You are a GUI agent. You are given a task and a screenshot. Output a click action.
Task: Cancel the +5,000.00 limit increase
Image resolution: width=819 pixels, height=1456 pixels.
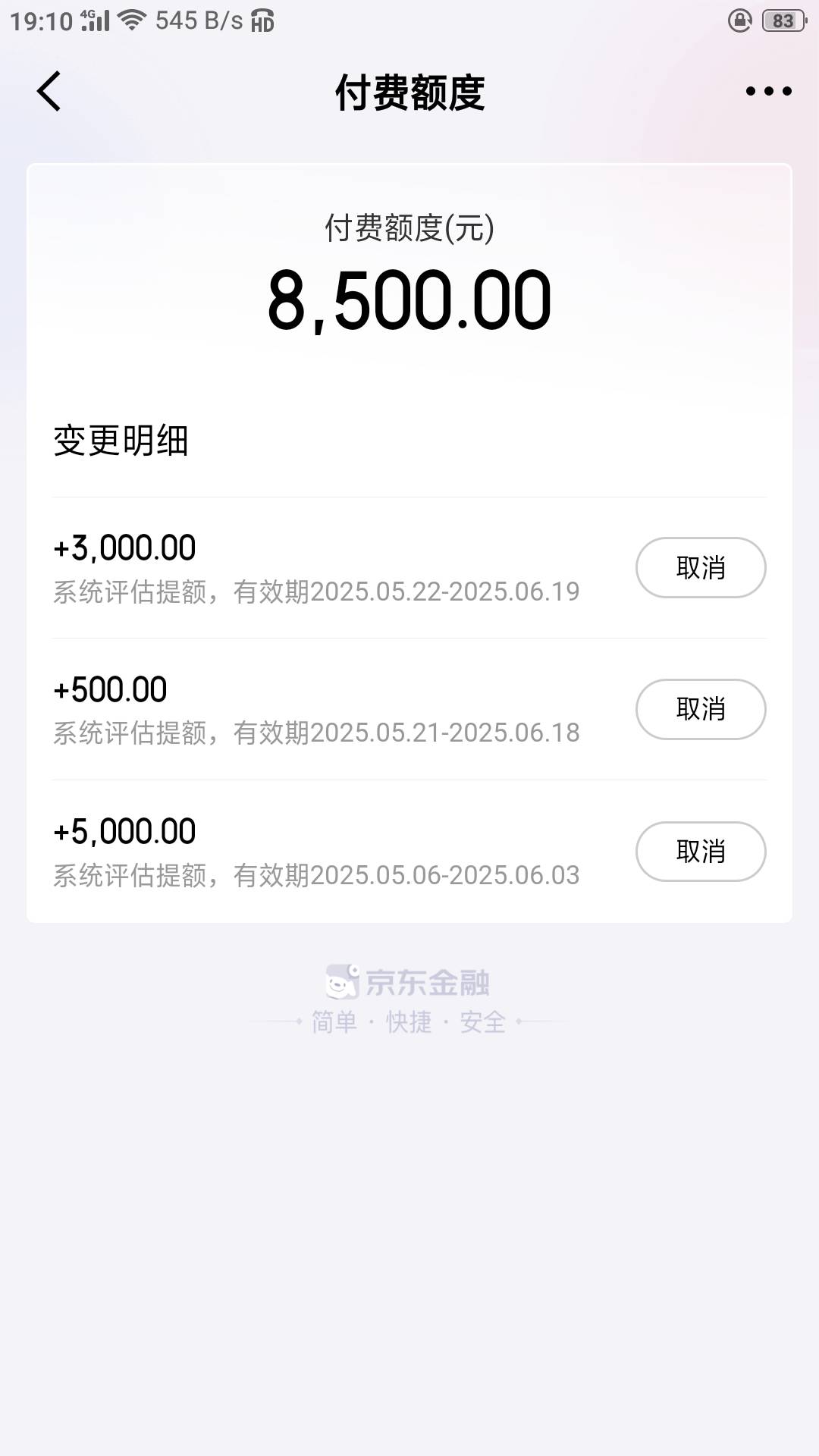(701, 851)
